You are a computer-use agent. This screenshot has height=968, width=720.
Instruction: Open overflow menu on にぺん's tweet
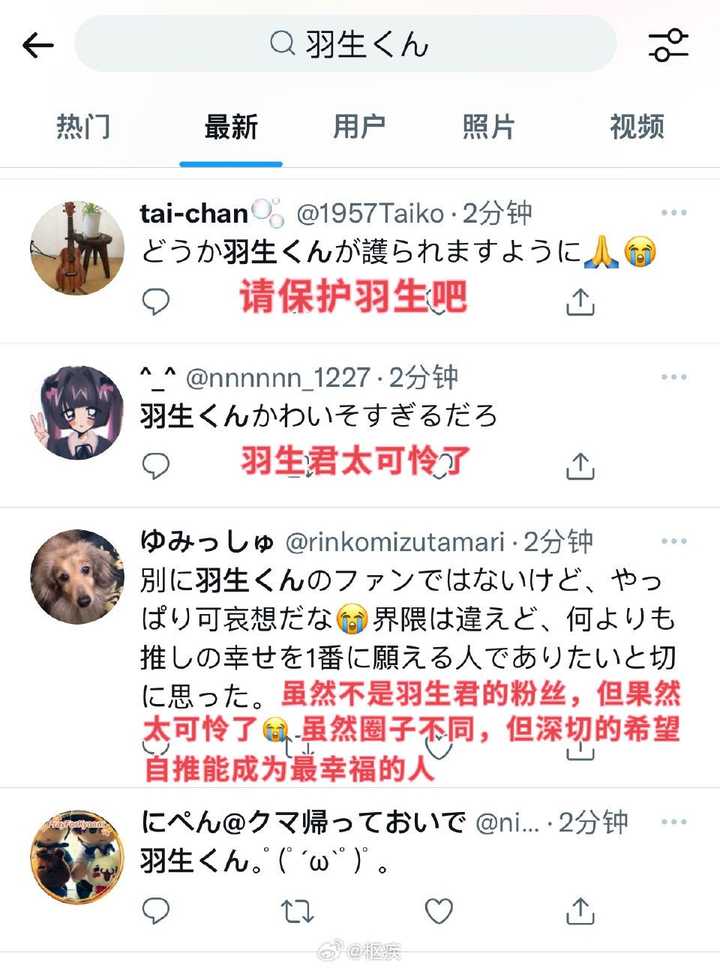674,822
